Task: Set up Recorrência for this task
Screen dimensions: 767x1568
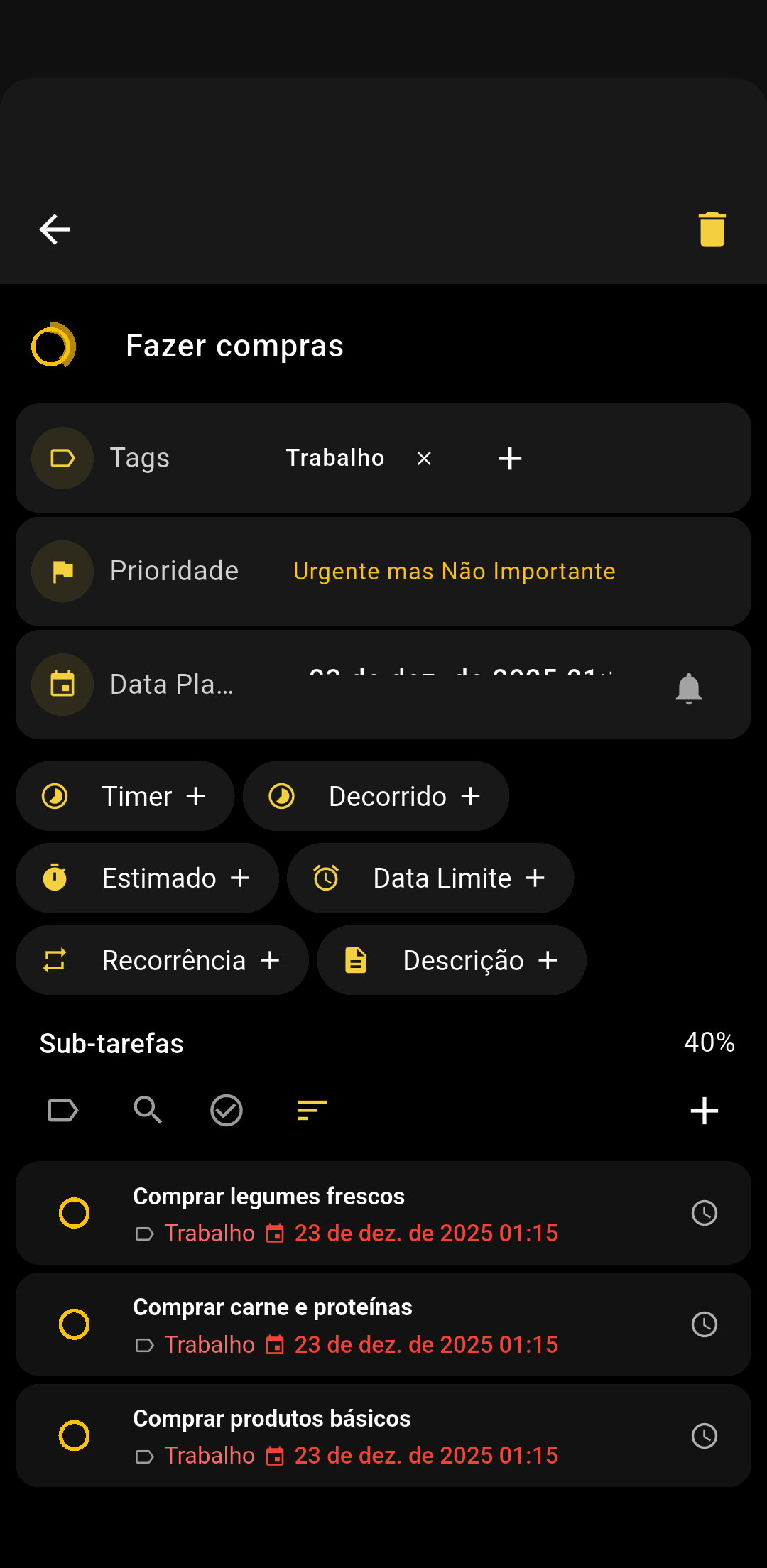Action: [x=162, y=960]
